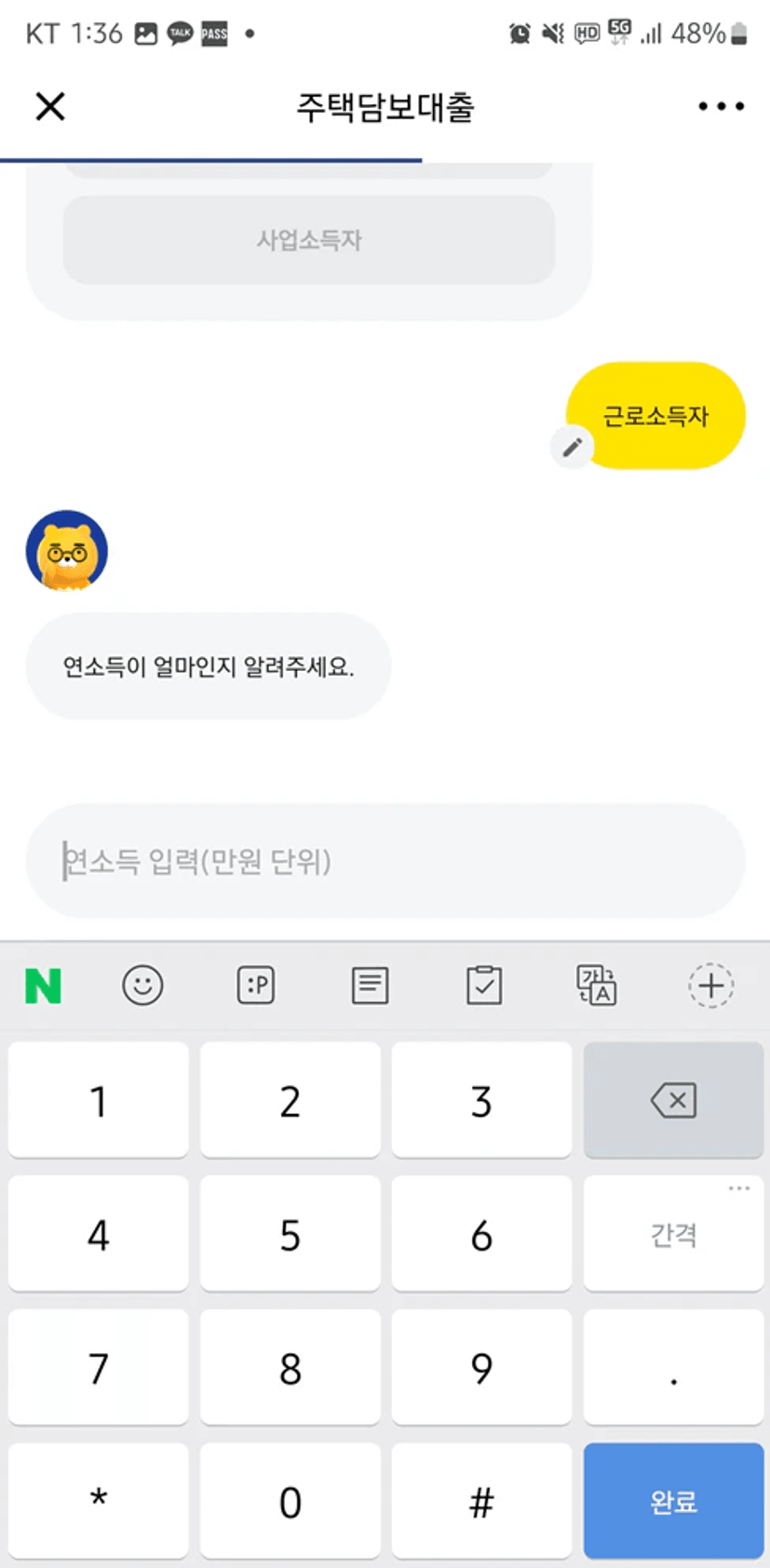Add a keyboard toolbar shortcut with the plus icon
Screen dimensions: 770x1568
click(711, 985)
